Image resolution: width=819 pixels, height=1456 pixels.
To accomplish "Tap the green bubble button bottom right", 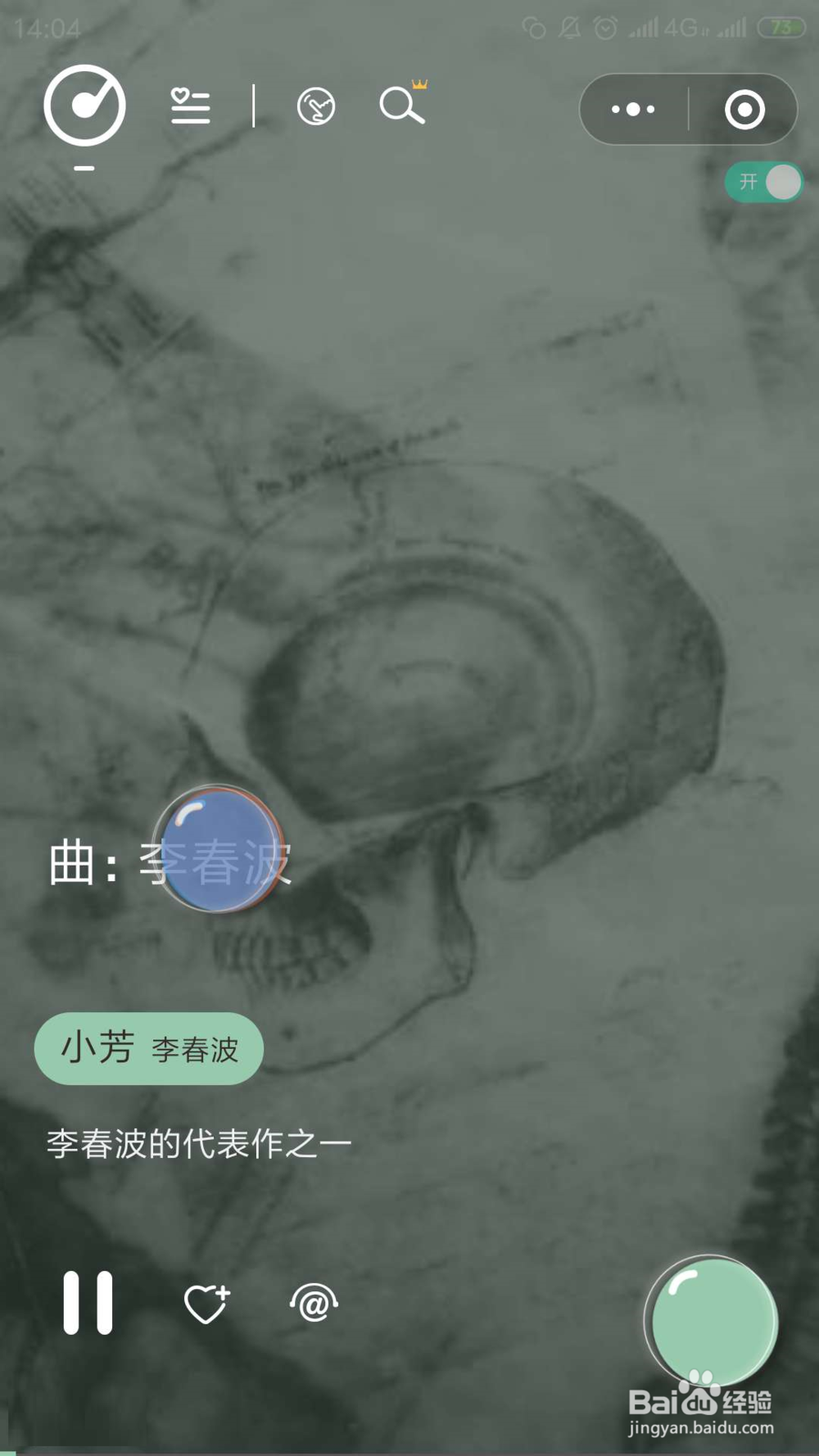I will click(x=711, y=1318).
